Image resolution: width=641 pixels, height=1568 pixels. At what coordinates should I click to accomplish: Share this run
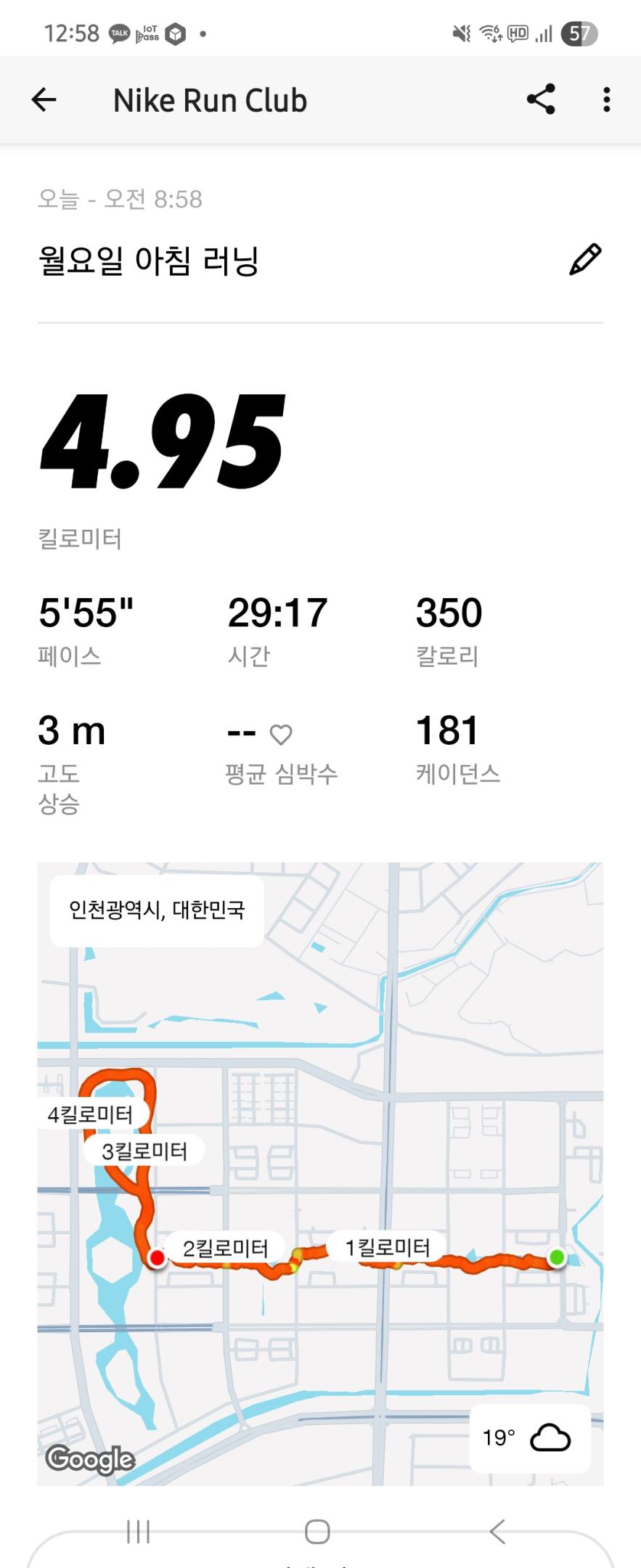(x=541, y=99)
